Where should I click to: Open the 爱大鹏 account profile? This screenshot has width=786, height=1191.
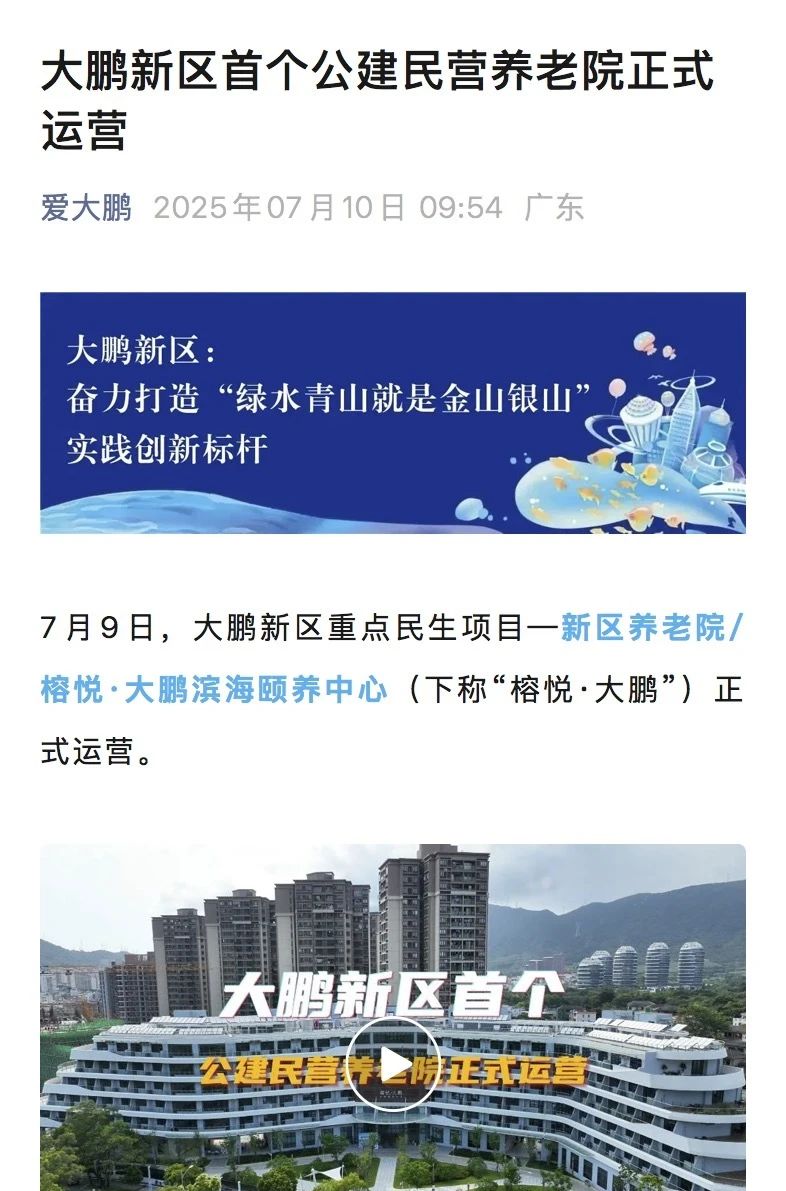pyautogui.click(x=86, y=208)
